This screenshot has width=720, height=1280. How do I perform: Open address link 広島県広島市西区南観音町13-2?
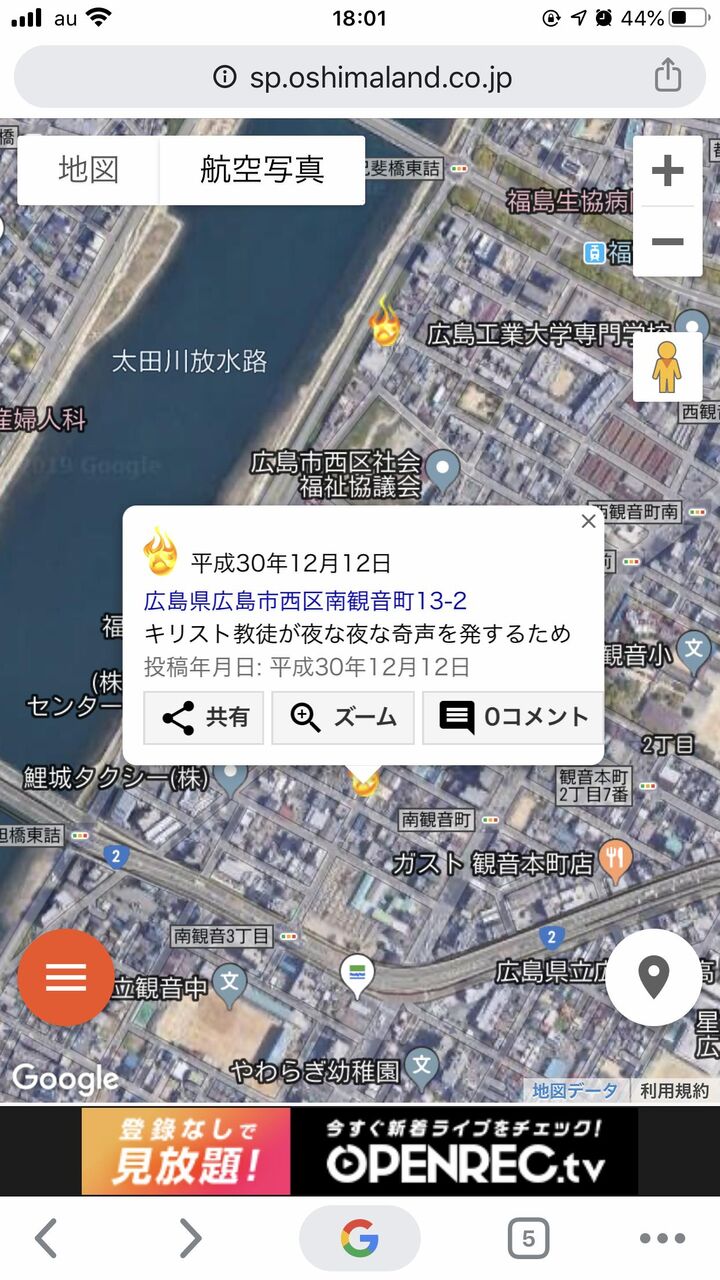click(x=305, y=601)
